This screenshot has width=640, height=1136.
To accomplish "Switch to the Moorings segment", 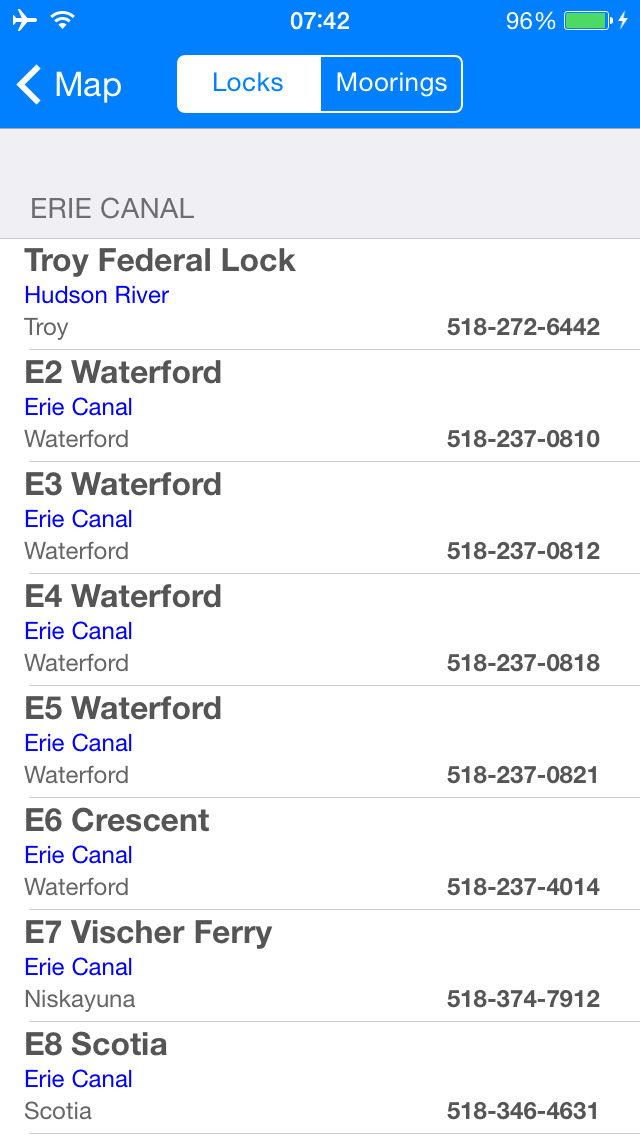I will click(x=391, y=84).
